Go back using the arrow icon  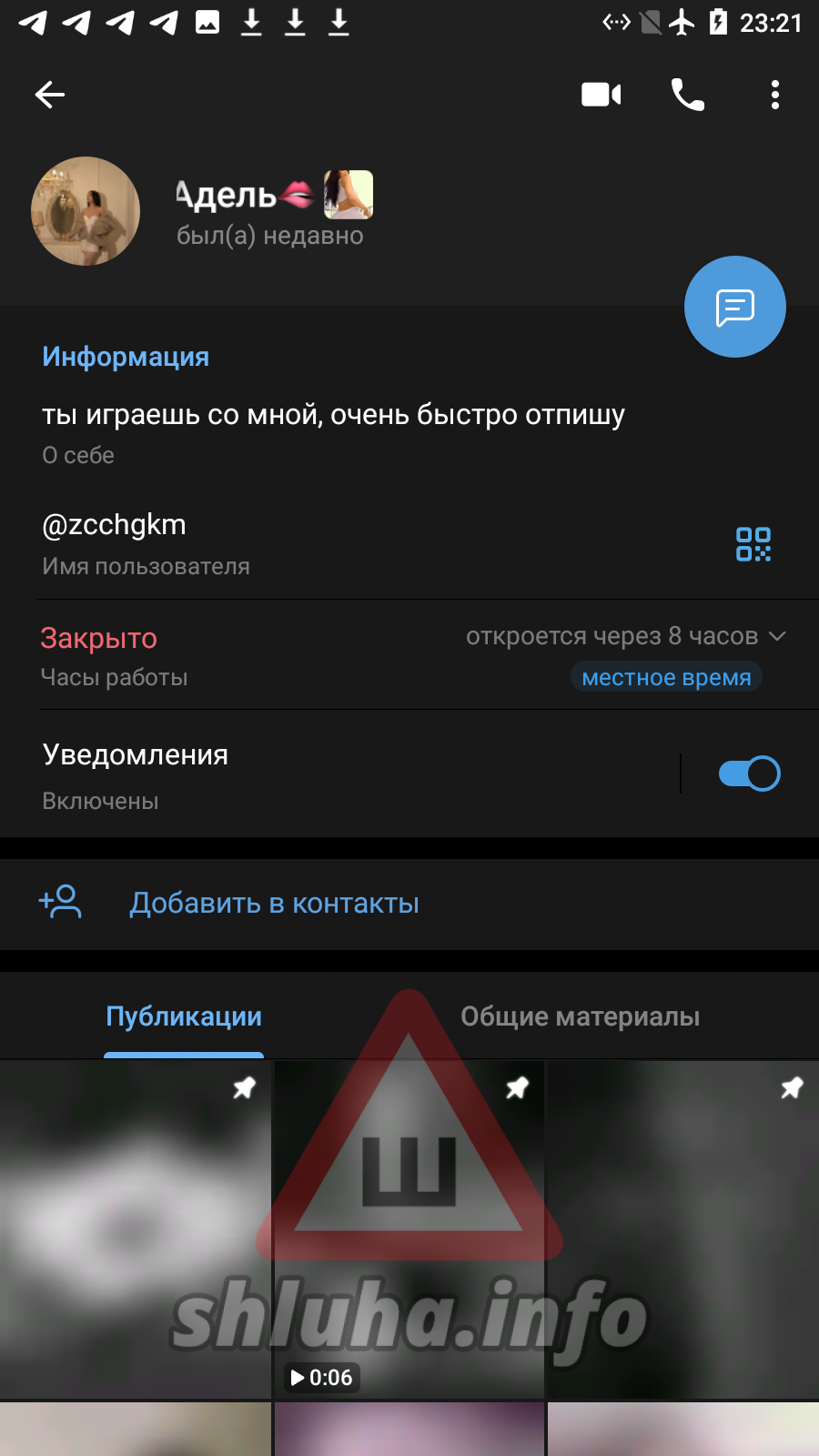(x=50, y=95)
